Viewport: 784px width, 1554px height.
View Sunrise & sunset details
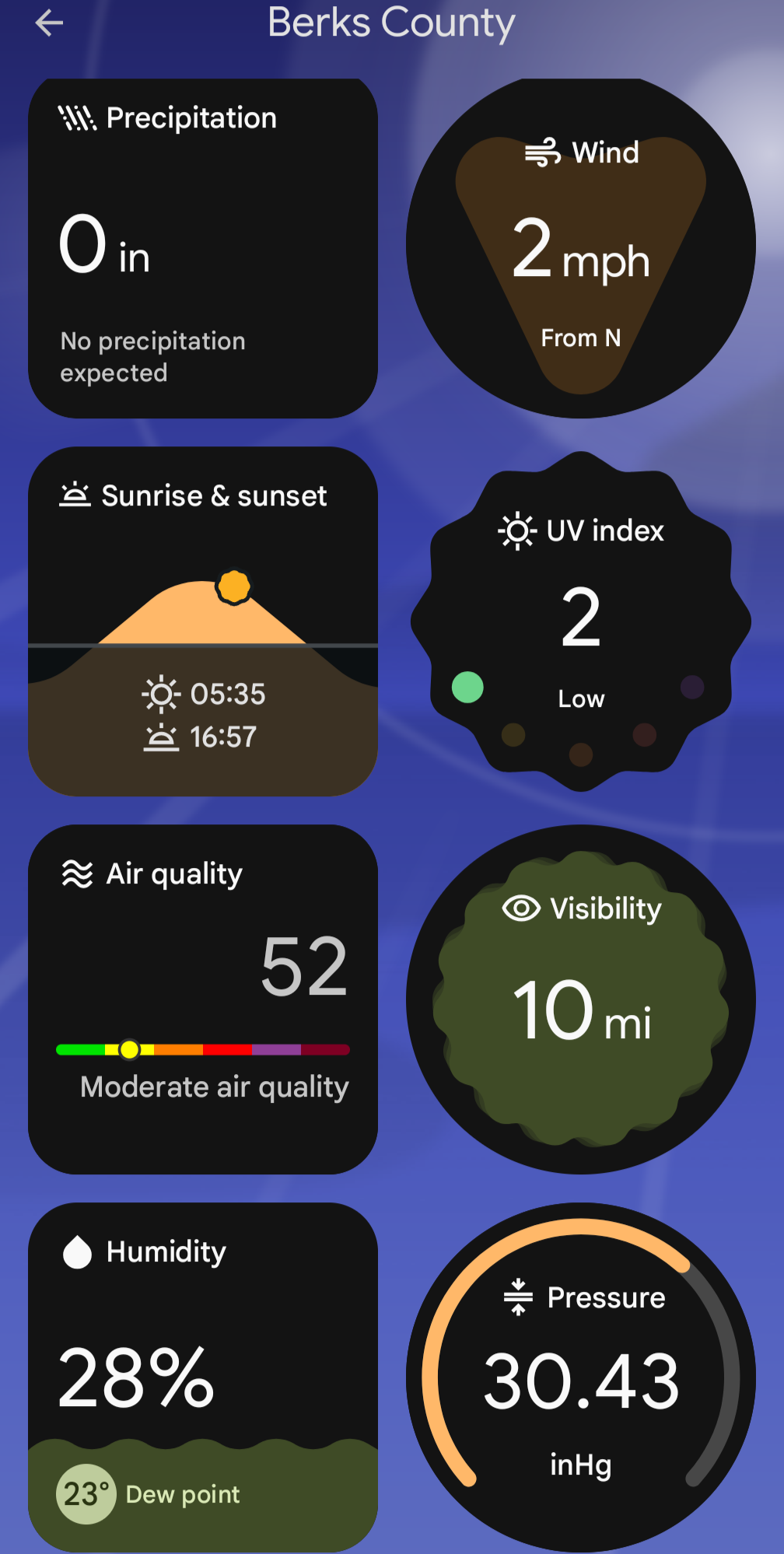tap(202, 621)
